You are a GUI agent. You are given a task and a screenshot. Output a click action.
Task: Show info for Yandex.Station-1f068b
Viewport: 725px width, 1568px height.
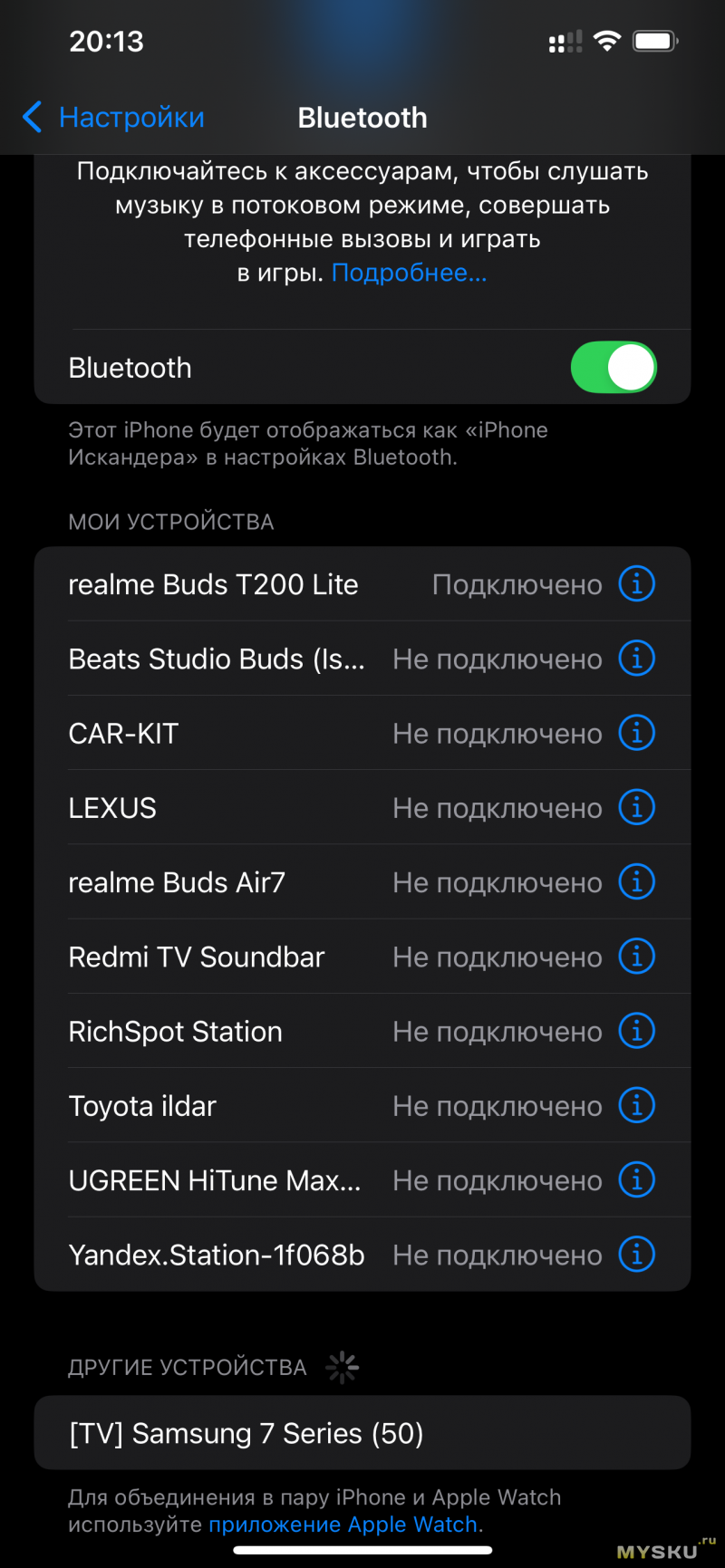(x=636, y=1255)
